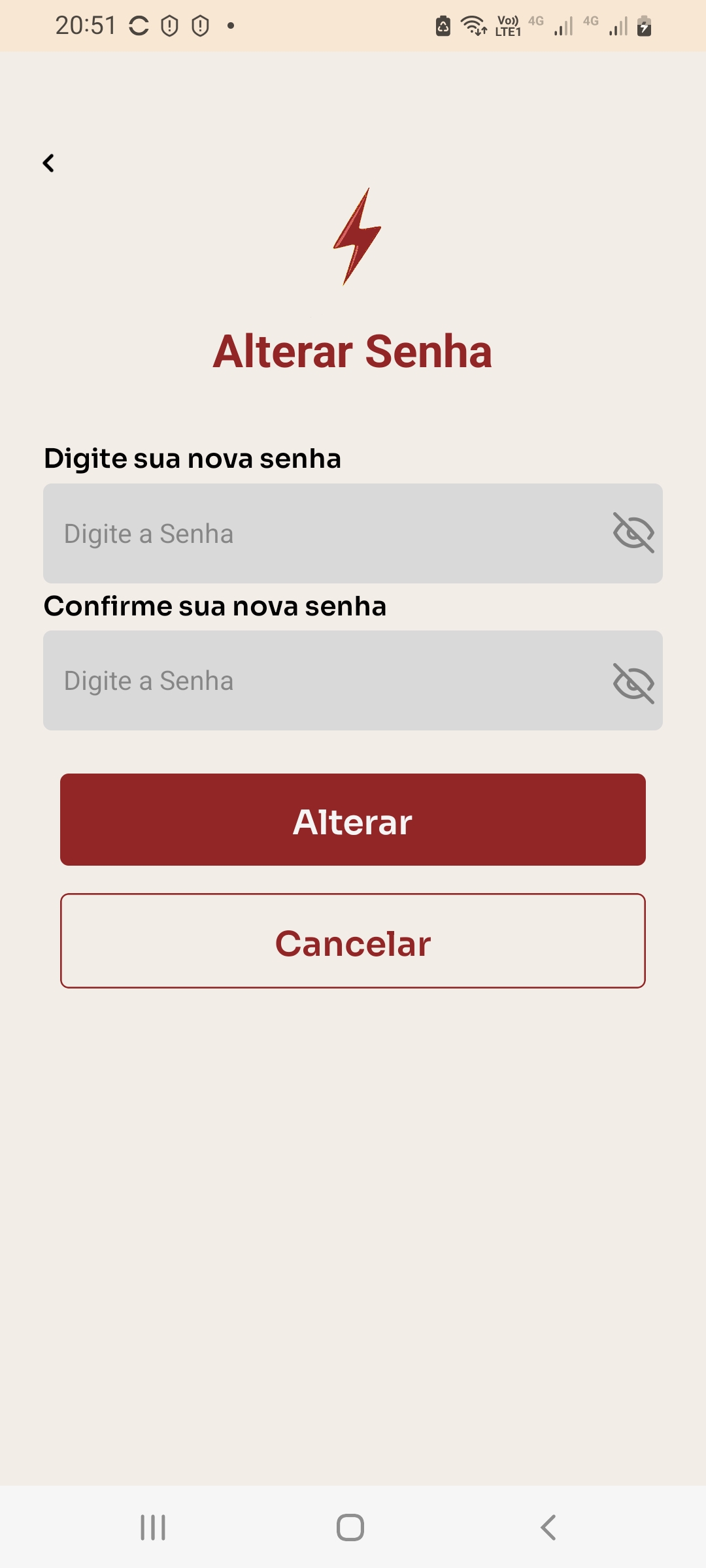
Task: Focus the new password input field
Action: (x=261, y=533)
